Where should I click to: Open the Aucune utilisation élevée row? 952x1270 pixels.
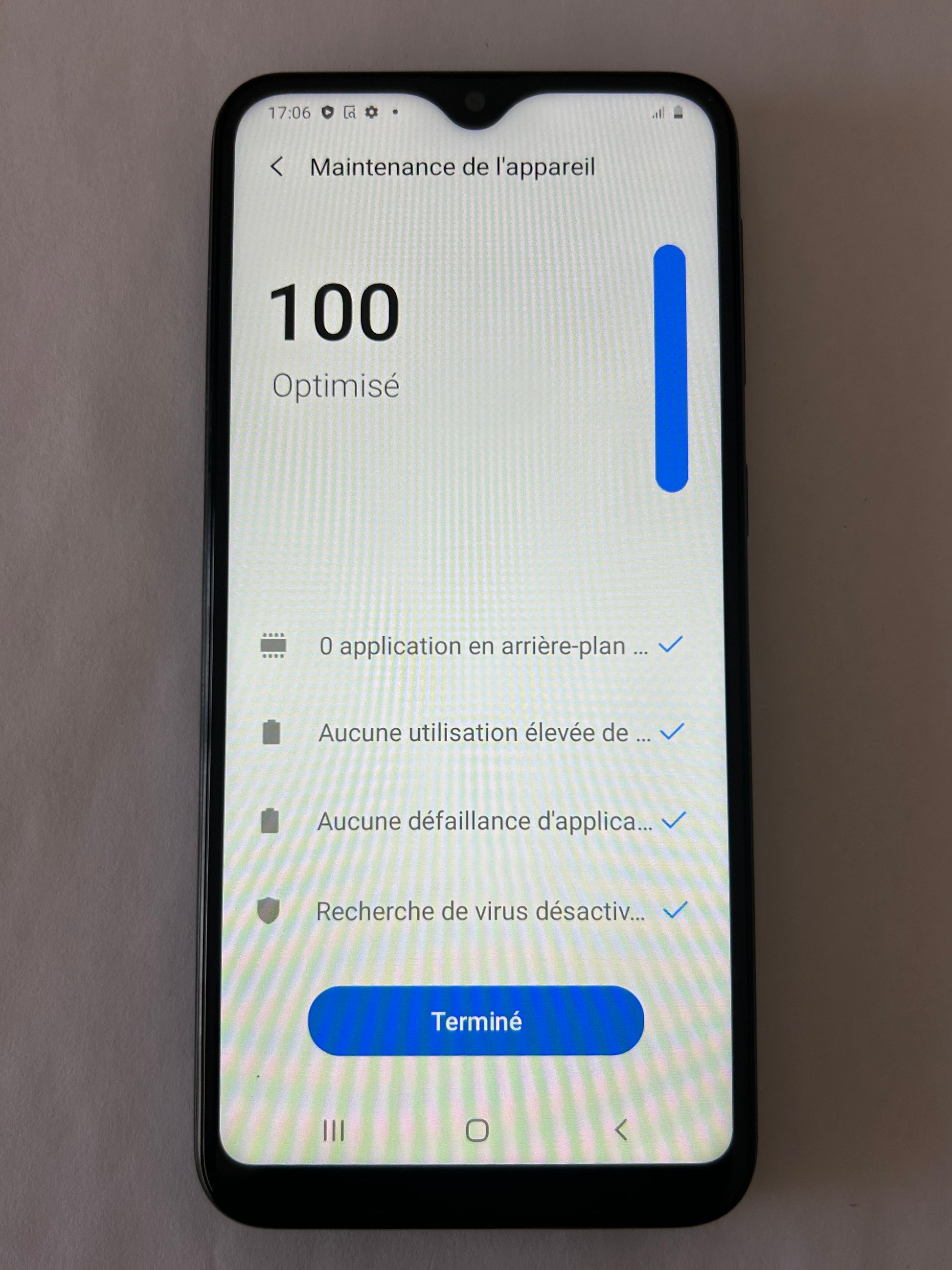(x=484, y=733)
